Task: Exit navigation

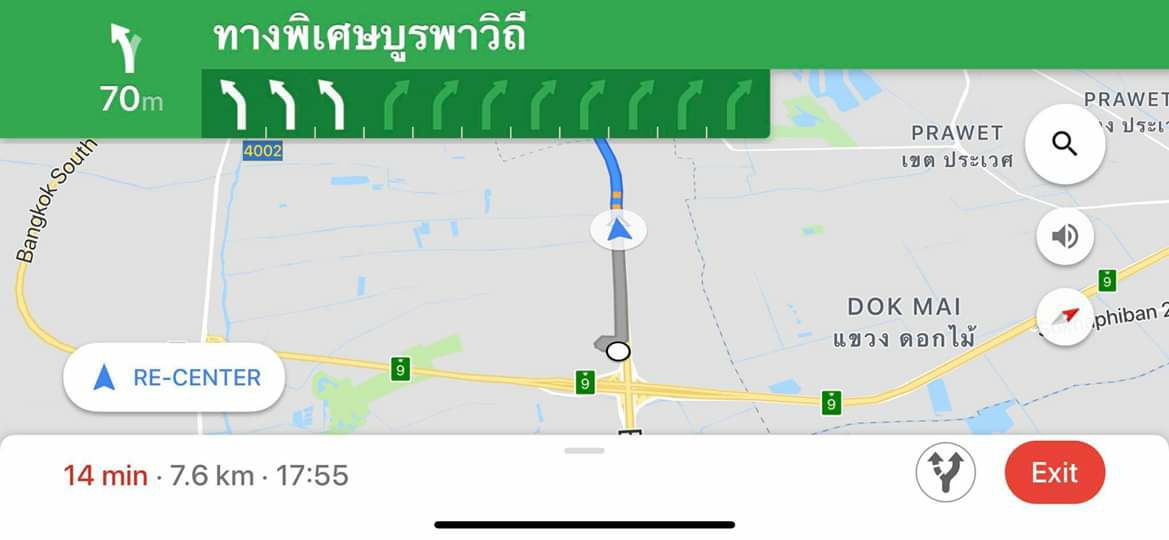Action: tap(1054, 473)
